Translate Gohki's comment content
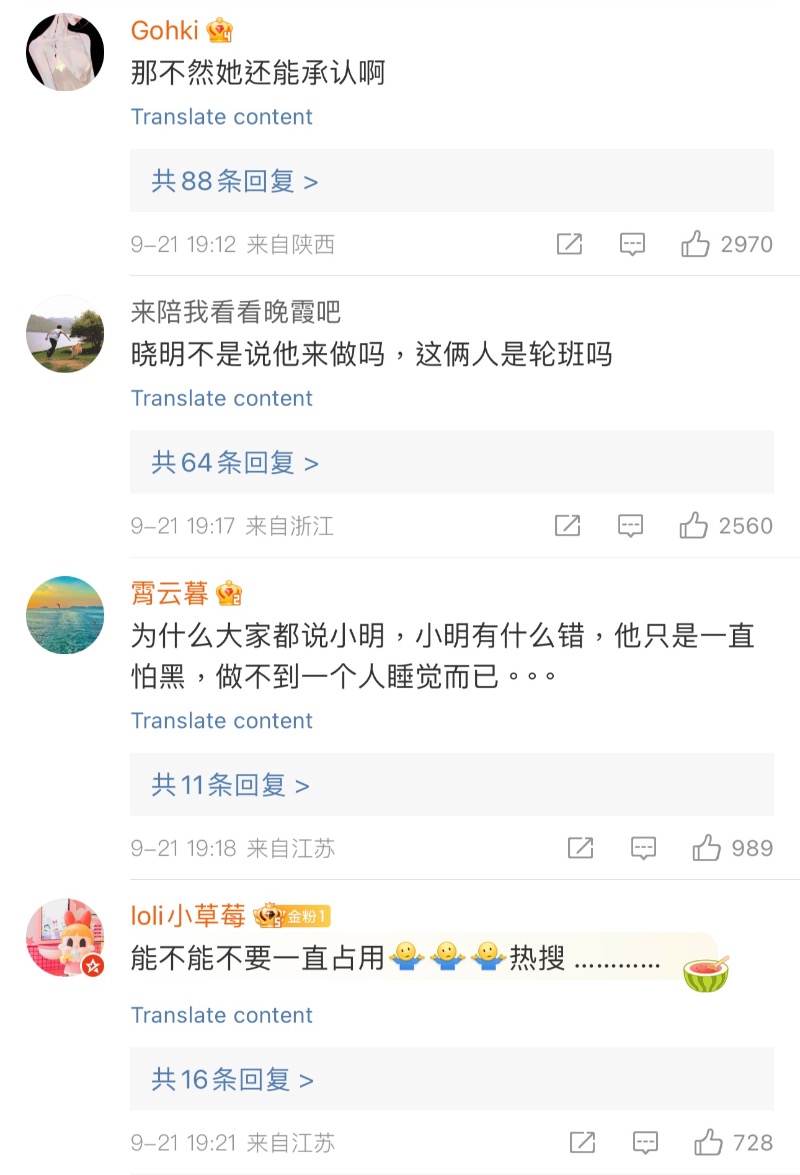 [221, 117]
